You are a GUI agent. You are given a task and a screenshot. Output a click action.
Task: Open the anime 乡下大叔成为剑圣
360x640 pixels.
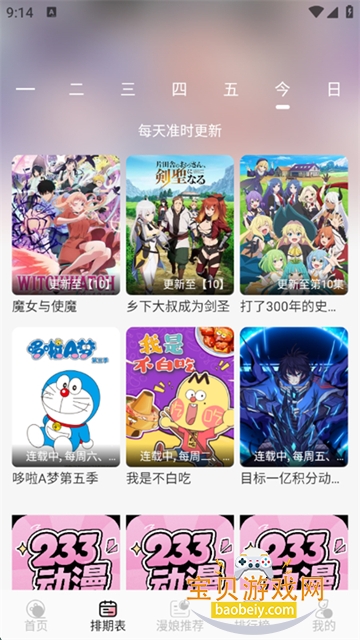(180, 234)
